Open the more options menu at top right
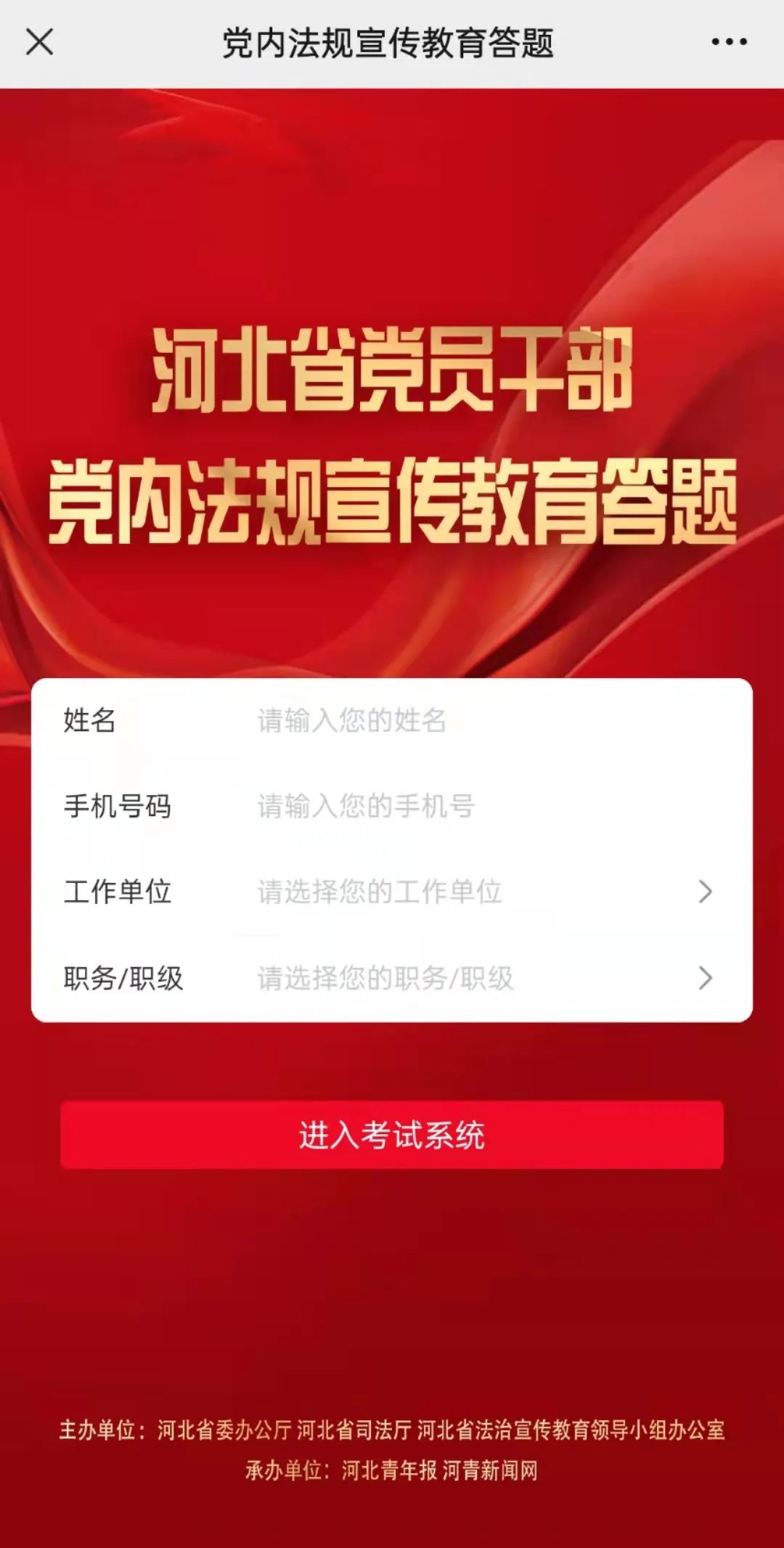The width and height of the screenshot is (784, 1548). tap(728, 42)
